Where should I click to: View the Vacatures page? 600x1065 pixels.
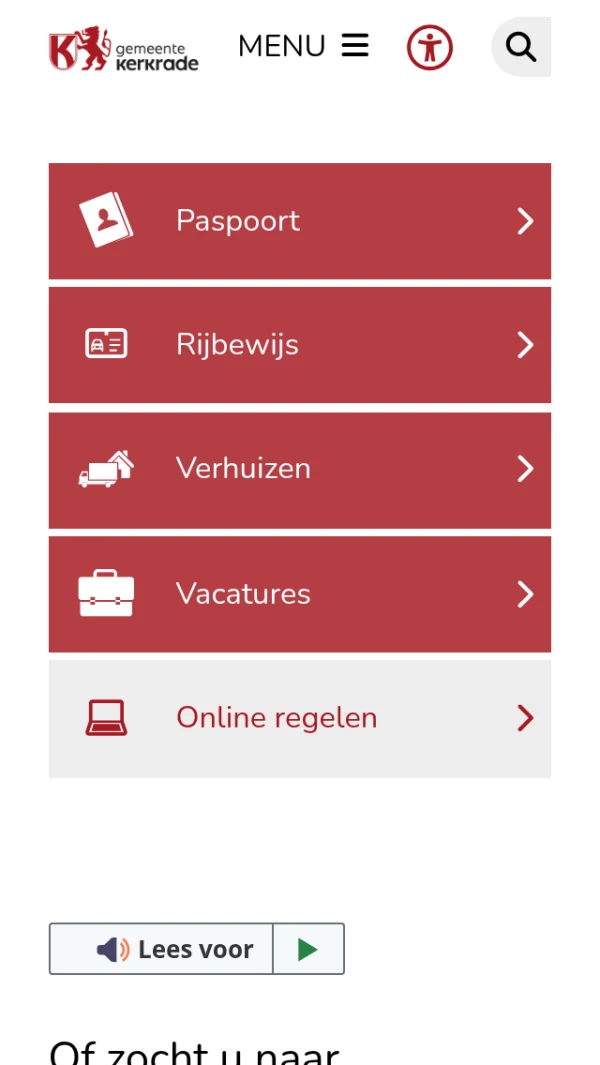[x=300, y=594]
